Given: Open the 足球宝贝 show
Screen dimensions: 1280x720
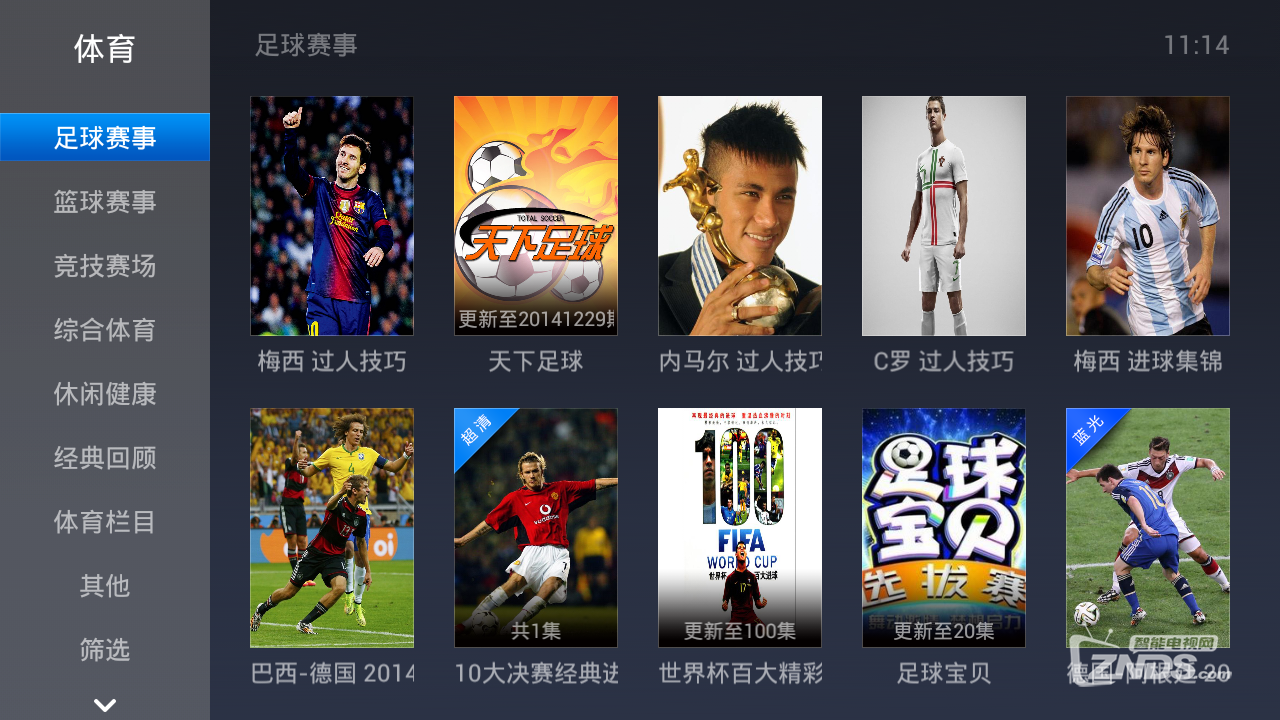Looking at the screenshot, I should [943, 528].
